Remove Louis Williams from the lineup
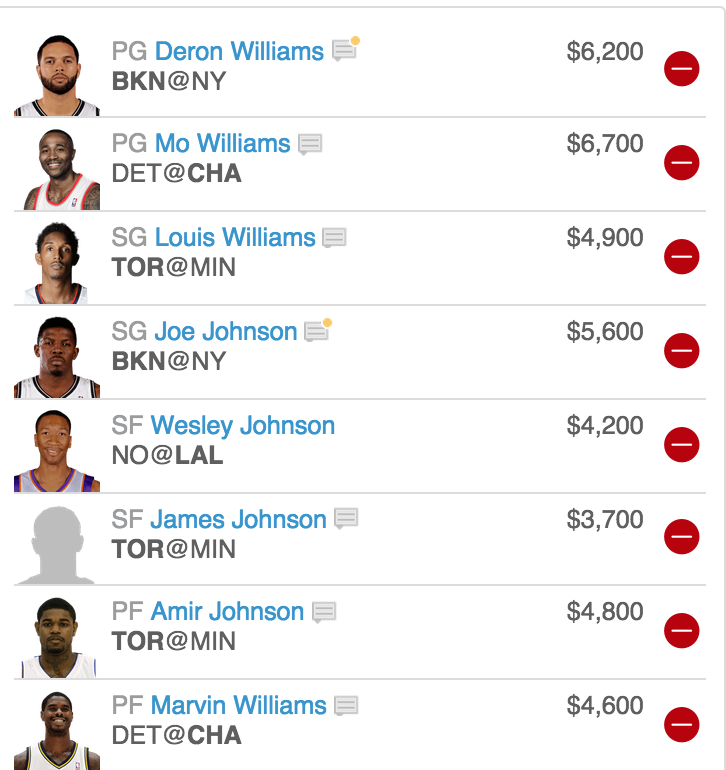The height and width of the screenshot is (770, 726). pyautogui.click(x=681, y=256)
